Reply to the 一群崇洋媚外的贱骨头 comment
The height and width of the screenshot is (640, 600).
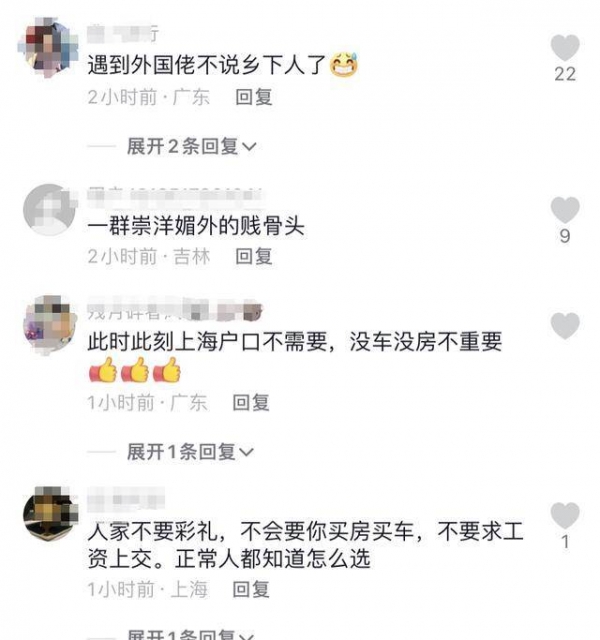[253, 256]
